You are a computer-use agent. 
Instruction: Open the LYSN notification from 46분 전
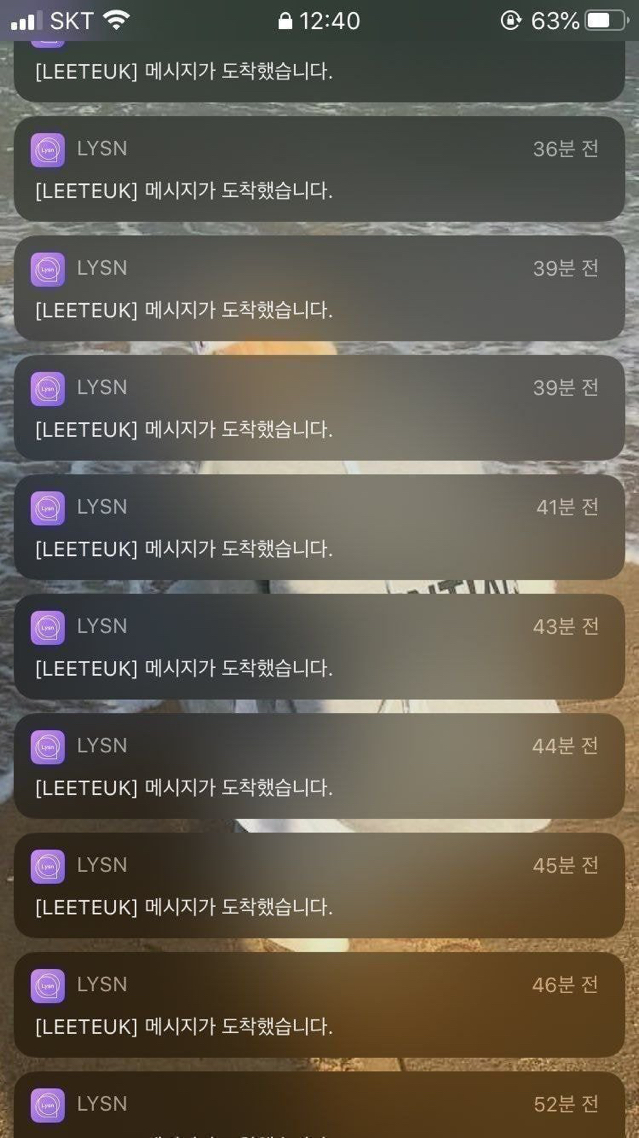tap(320, 1004)
